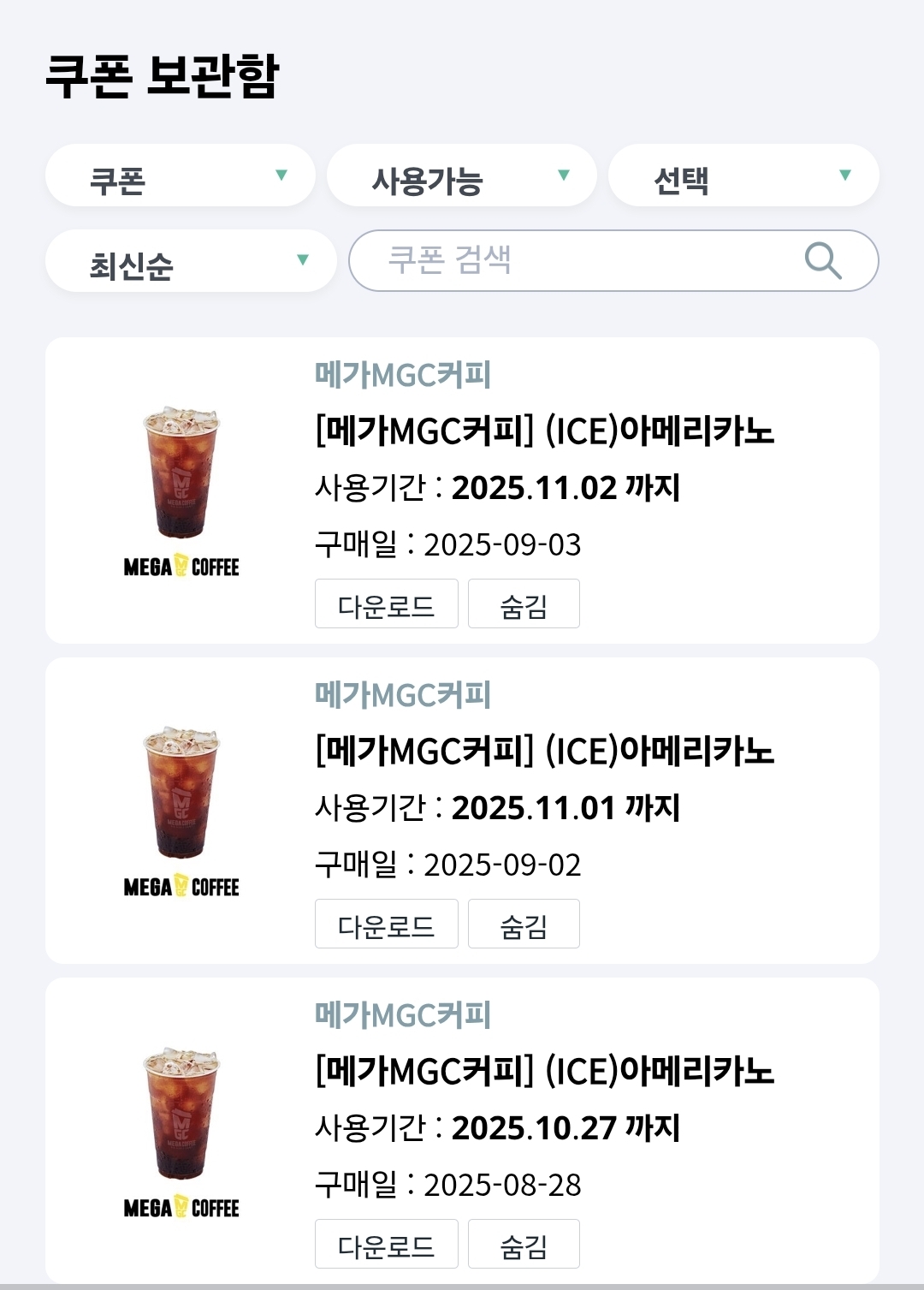Open the 사용가능 status dropdown
This screenshot has width=924, height=1290.
point(461,176)
